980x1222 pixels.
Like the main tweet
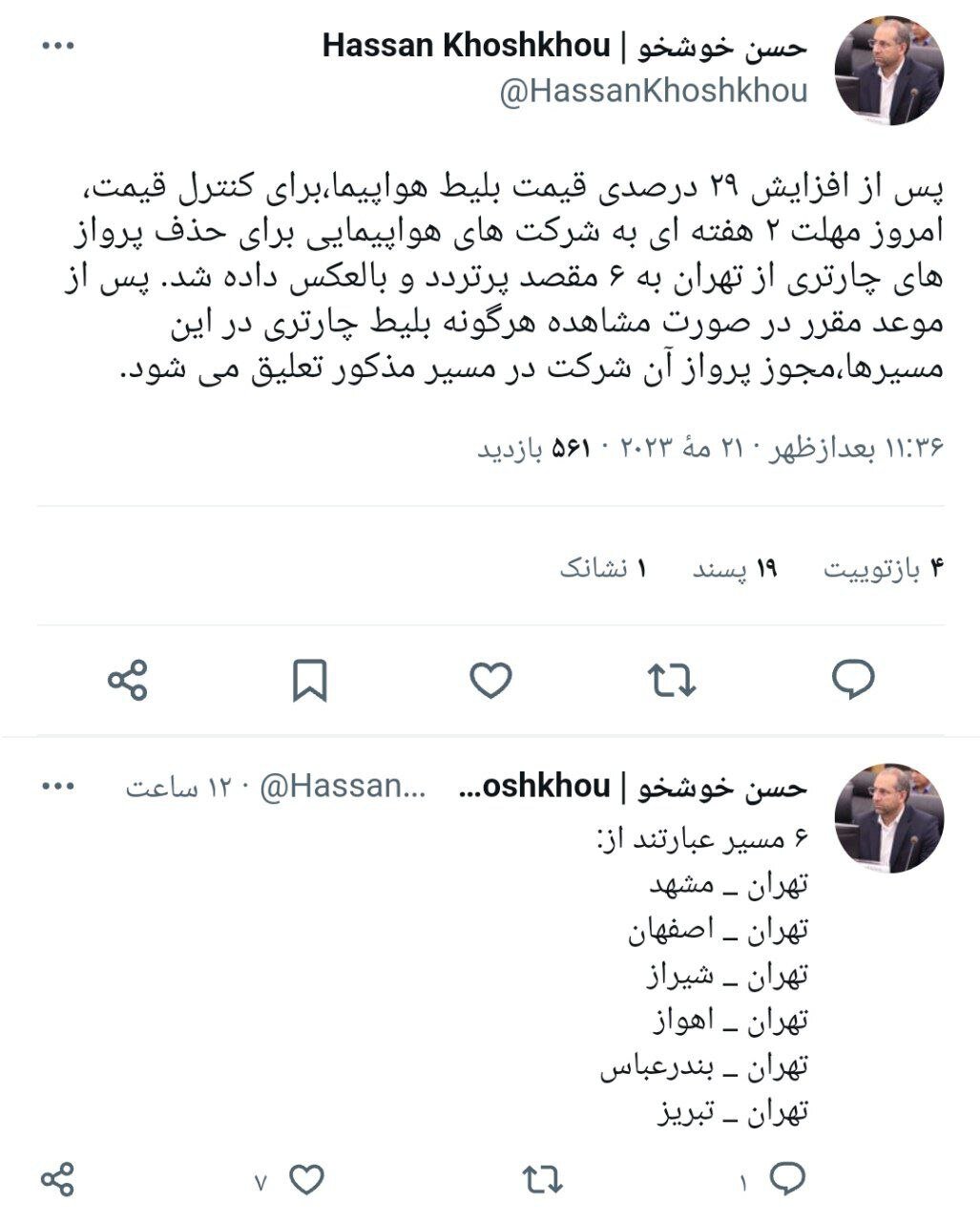(x=490, y=680)
